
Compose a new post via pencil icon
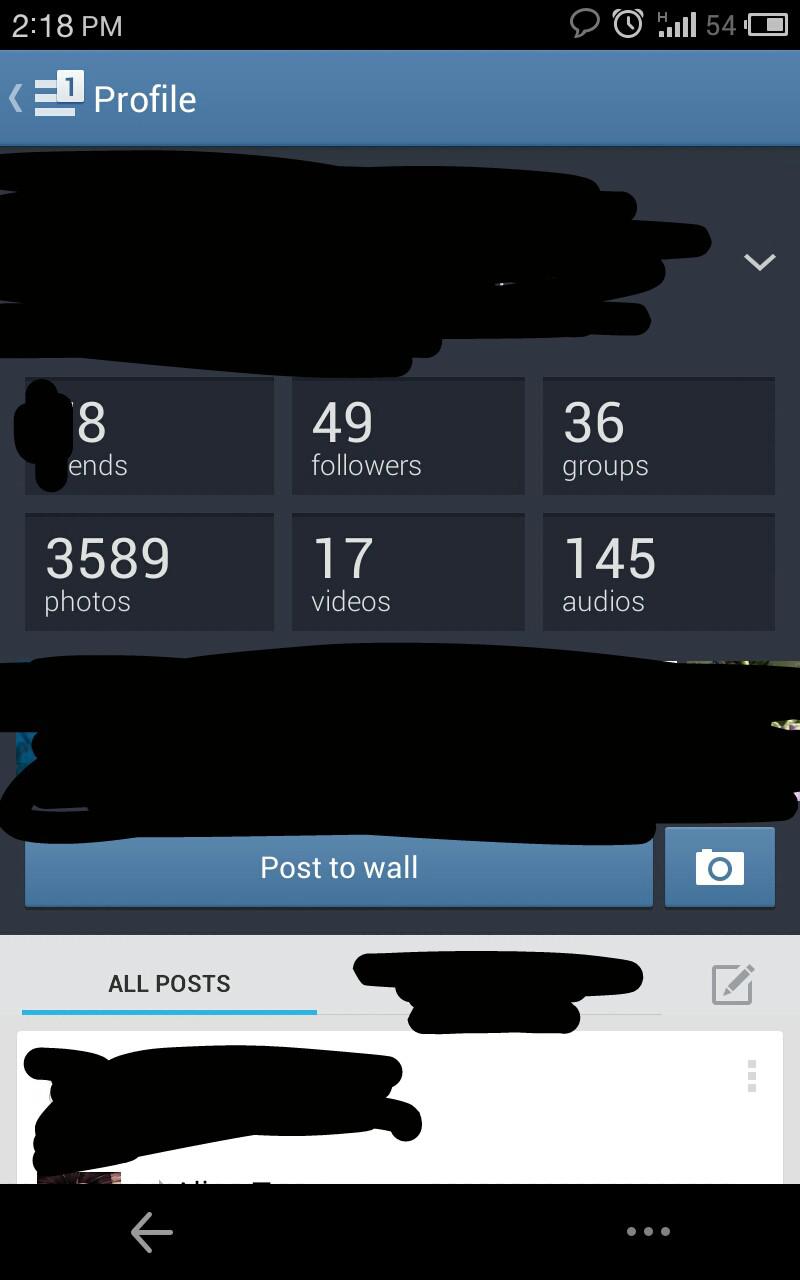click(x=732, y=984)
